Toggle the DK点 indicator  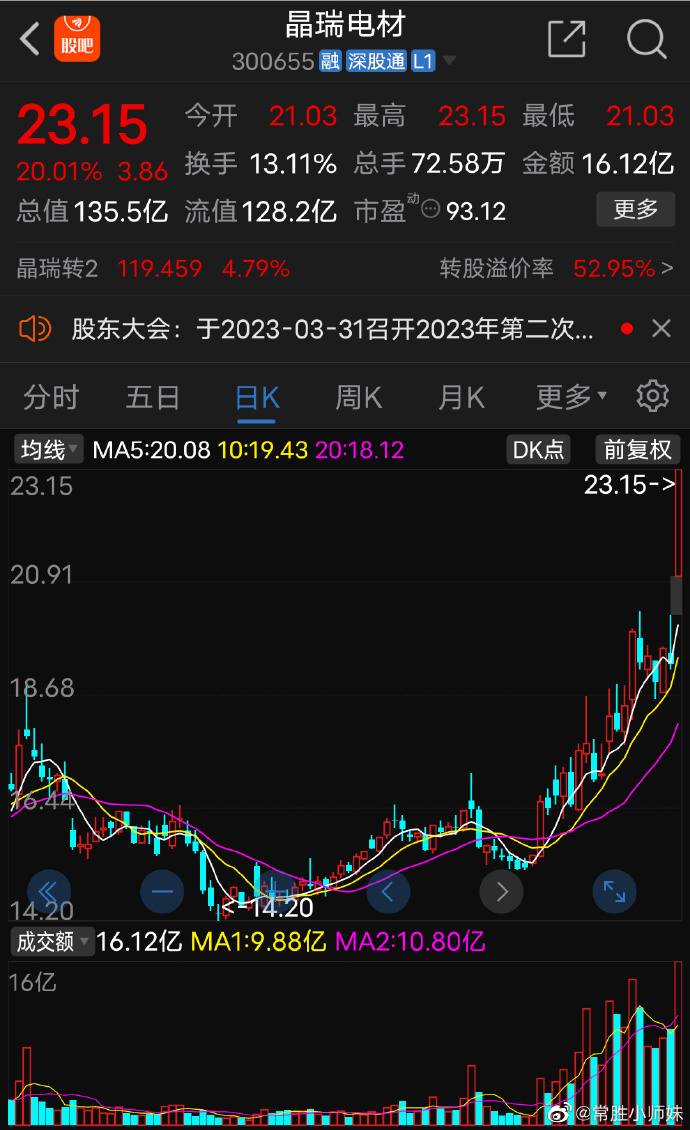click(538, 450)
